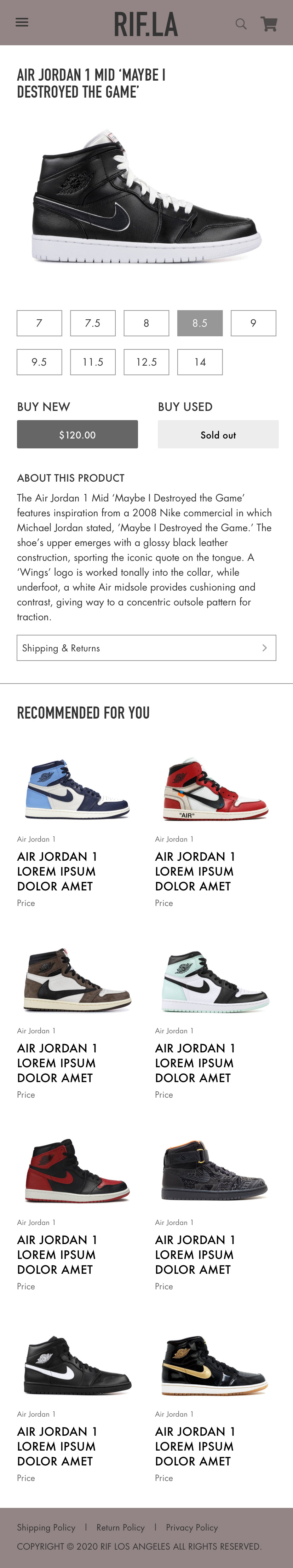Expand Shipping & Returns
The width and height of the screenshot is (293, 1568).
[x=146, y=648]
